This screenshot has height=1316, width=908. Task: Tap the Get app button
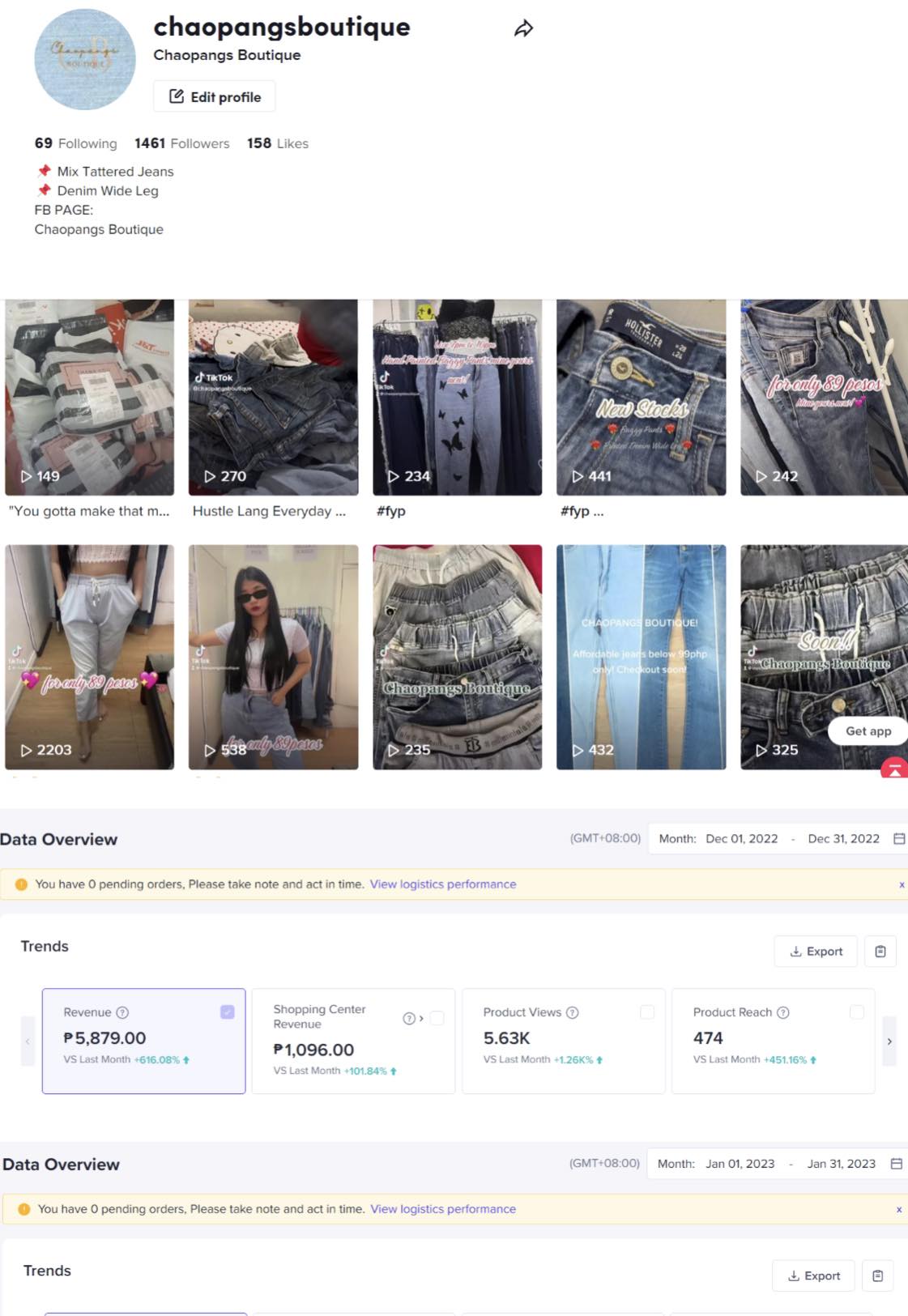pyautogui.click(x=868, y=730)
